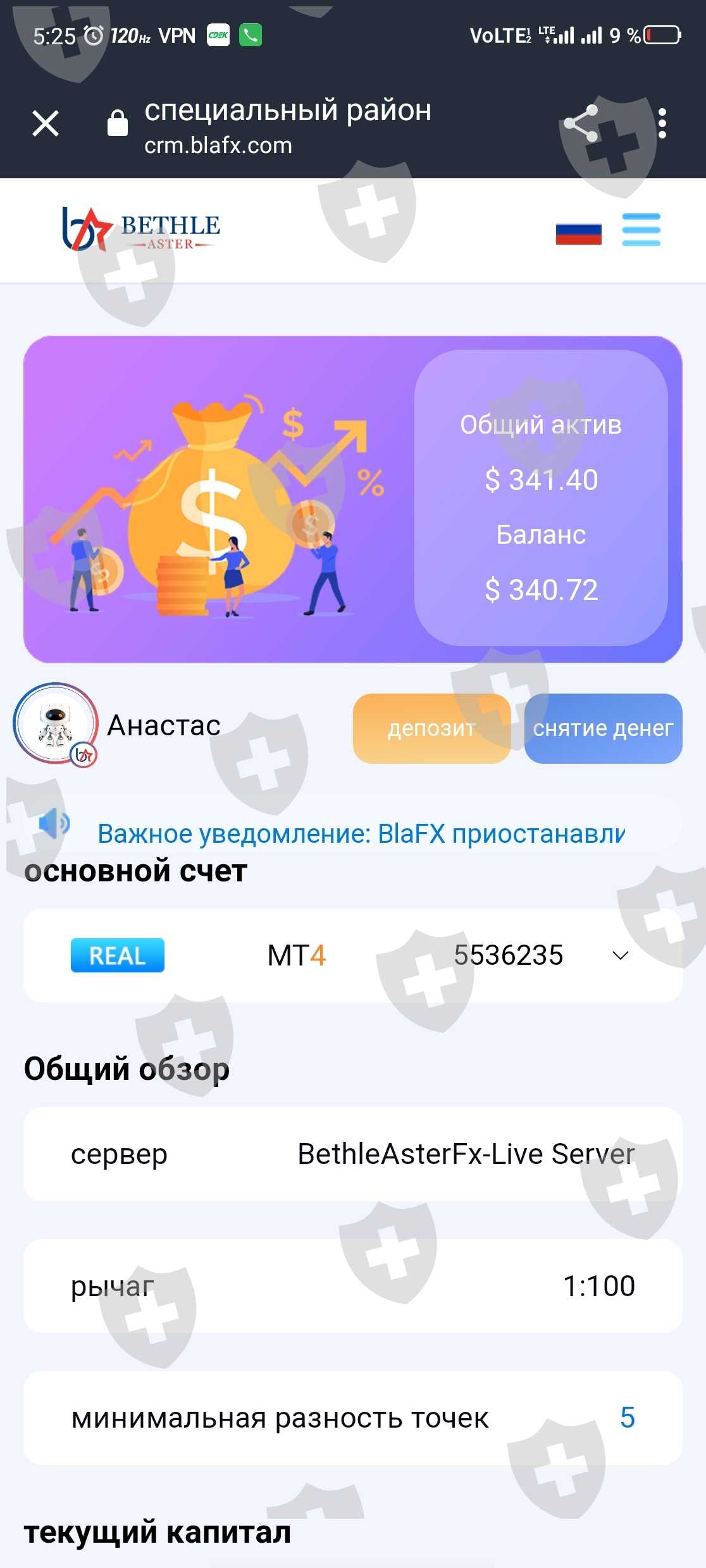Open Анастас profile avatar
706x1568 pixels.
pos(56,725)
